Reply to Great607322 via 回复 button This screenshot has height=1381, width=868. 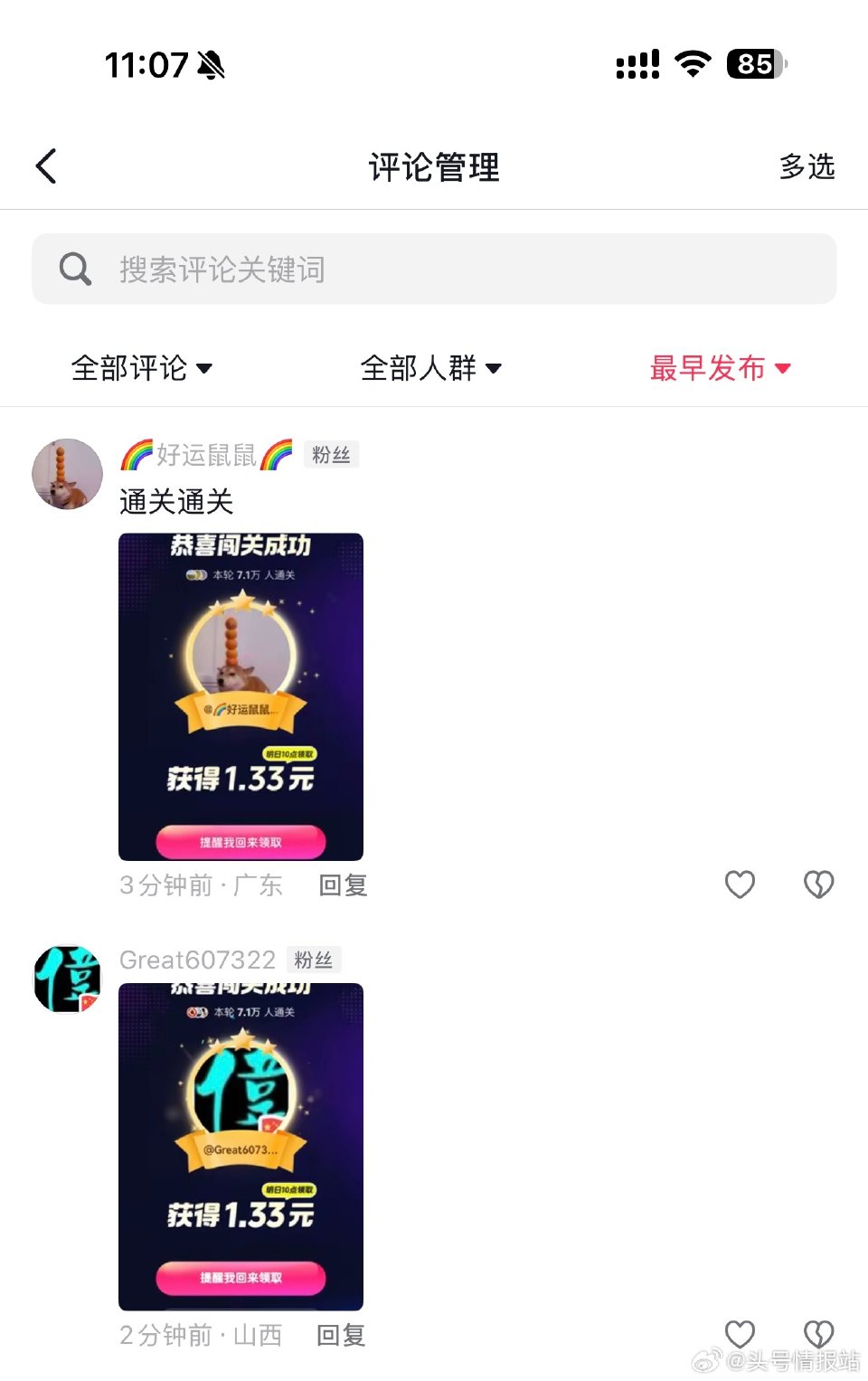[x=340, y=1334]
